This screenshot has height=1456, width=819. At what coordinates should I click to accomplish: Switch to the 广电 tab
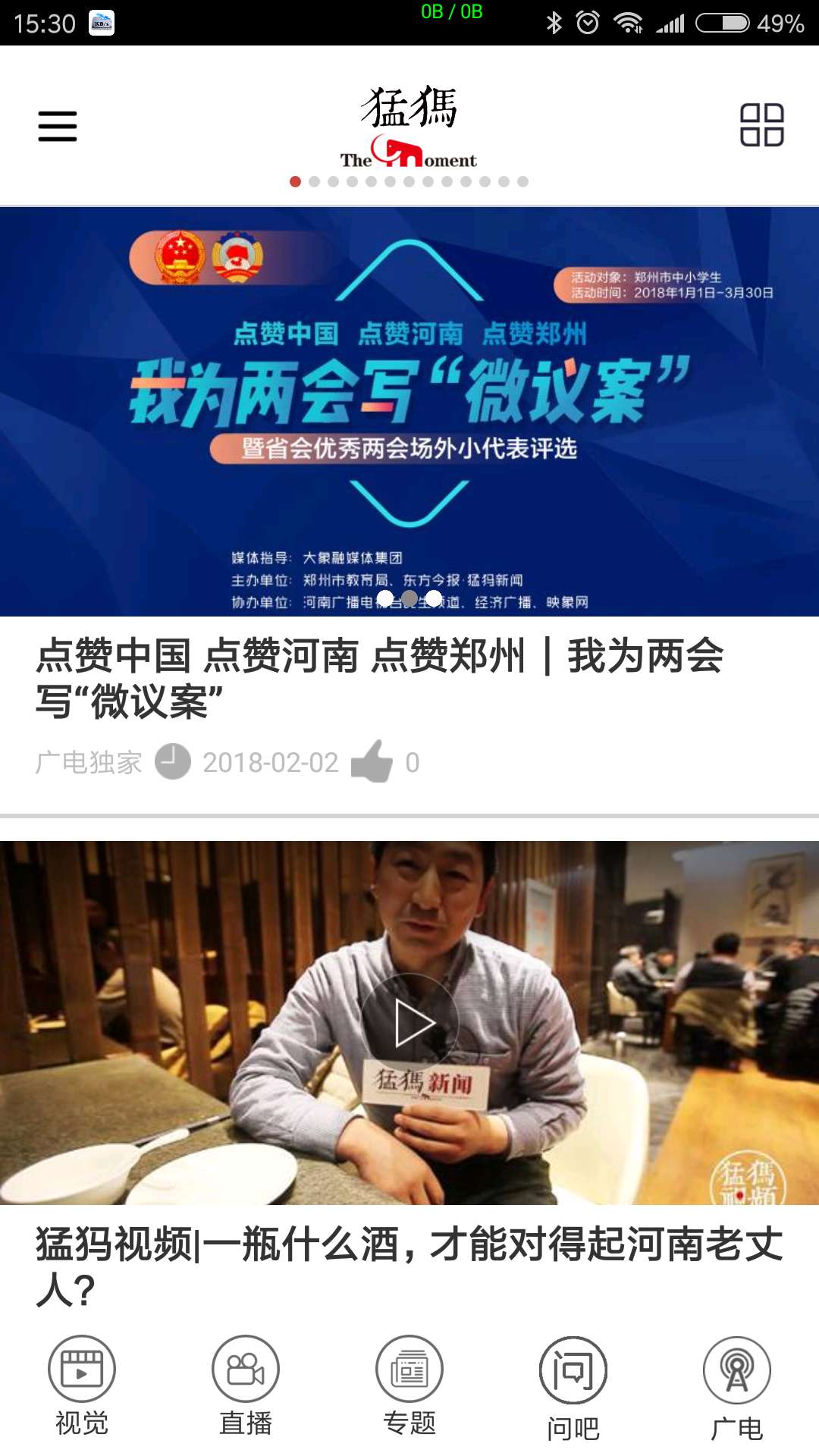(x=737, y=1388)
